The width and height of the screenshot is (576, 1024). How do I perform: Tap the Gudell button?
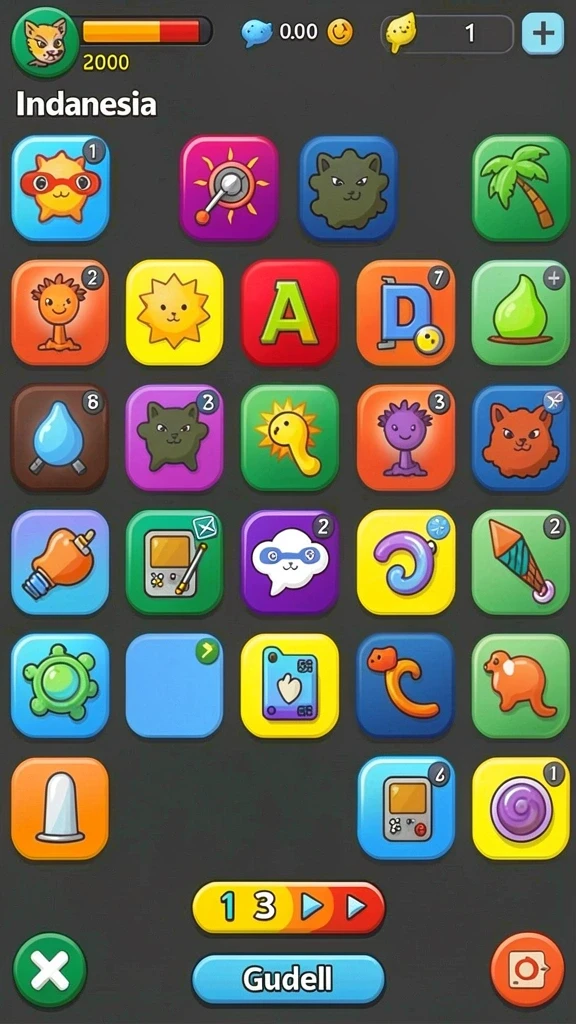click(x=288, y=978)
